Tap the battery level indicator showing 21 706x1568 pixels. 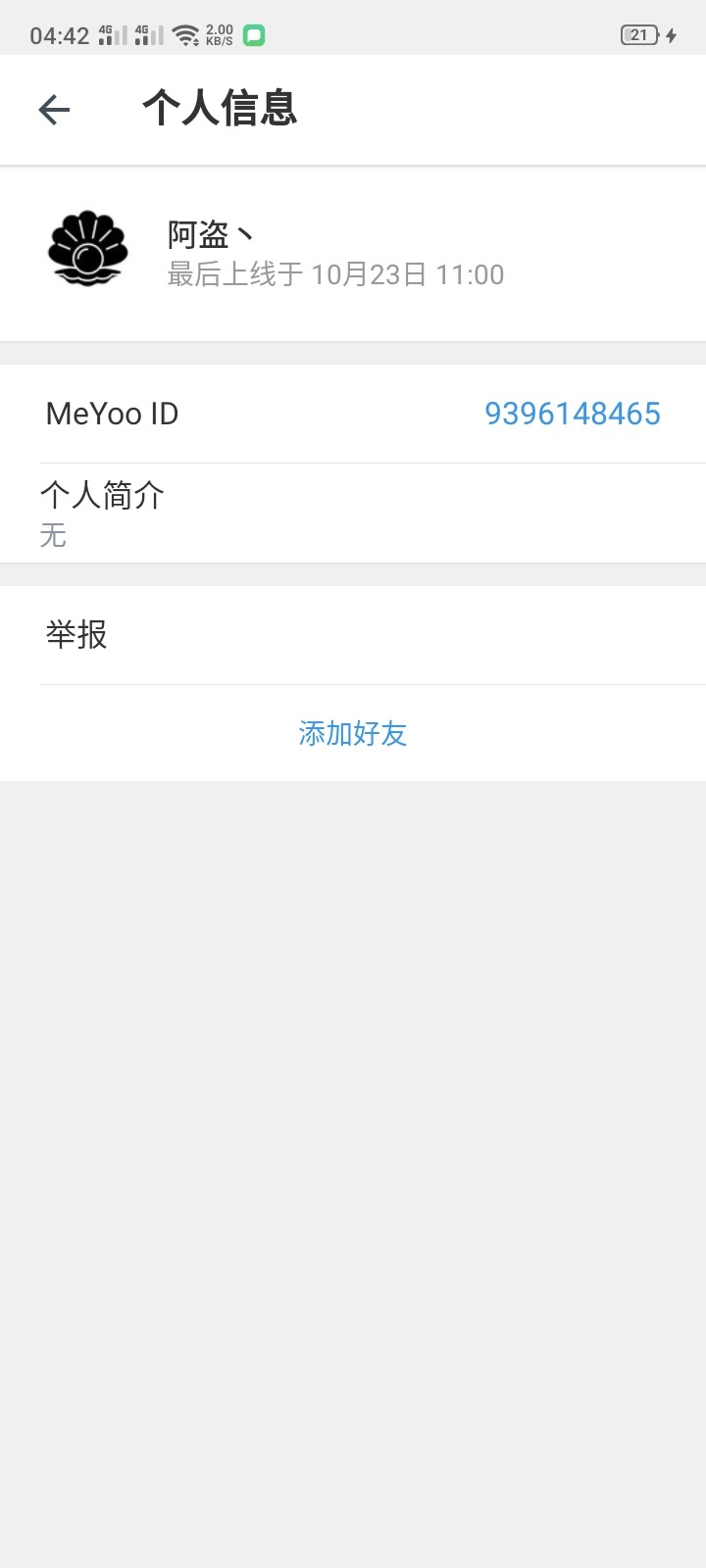[x=638, y=34]
